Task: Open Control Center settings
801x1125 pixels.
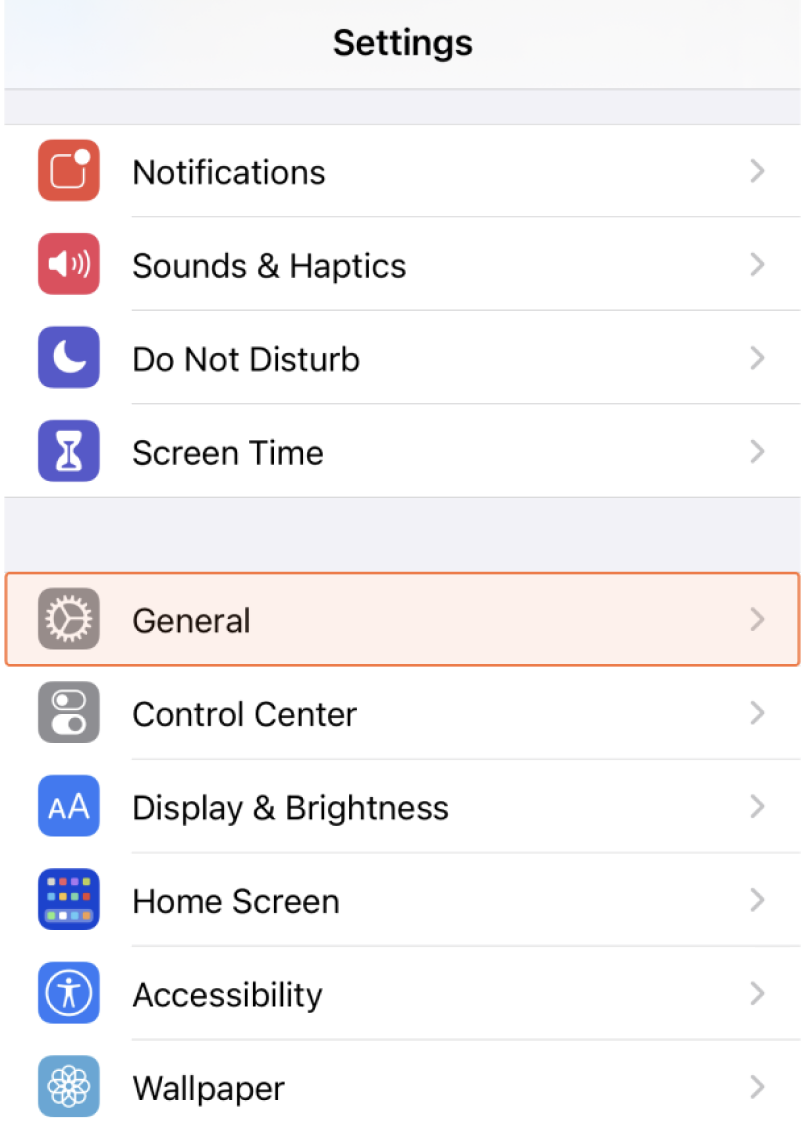Action: pyautogui.click(x=400, y=714)
